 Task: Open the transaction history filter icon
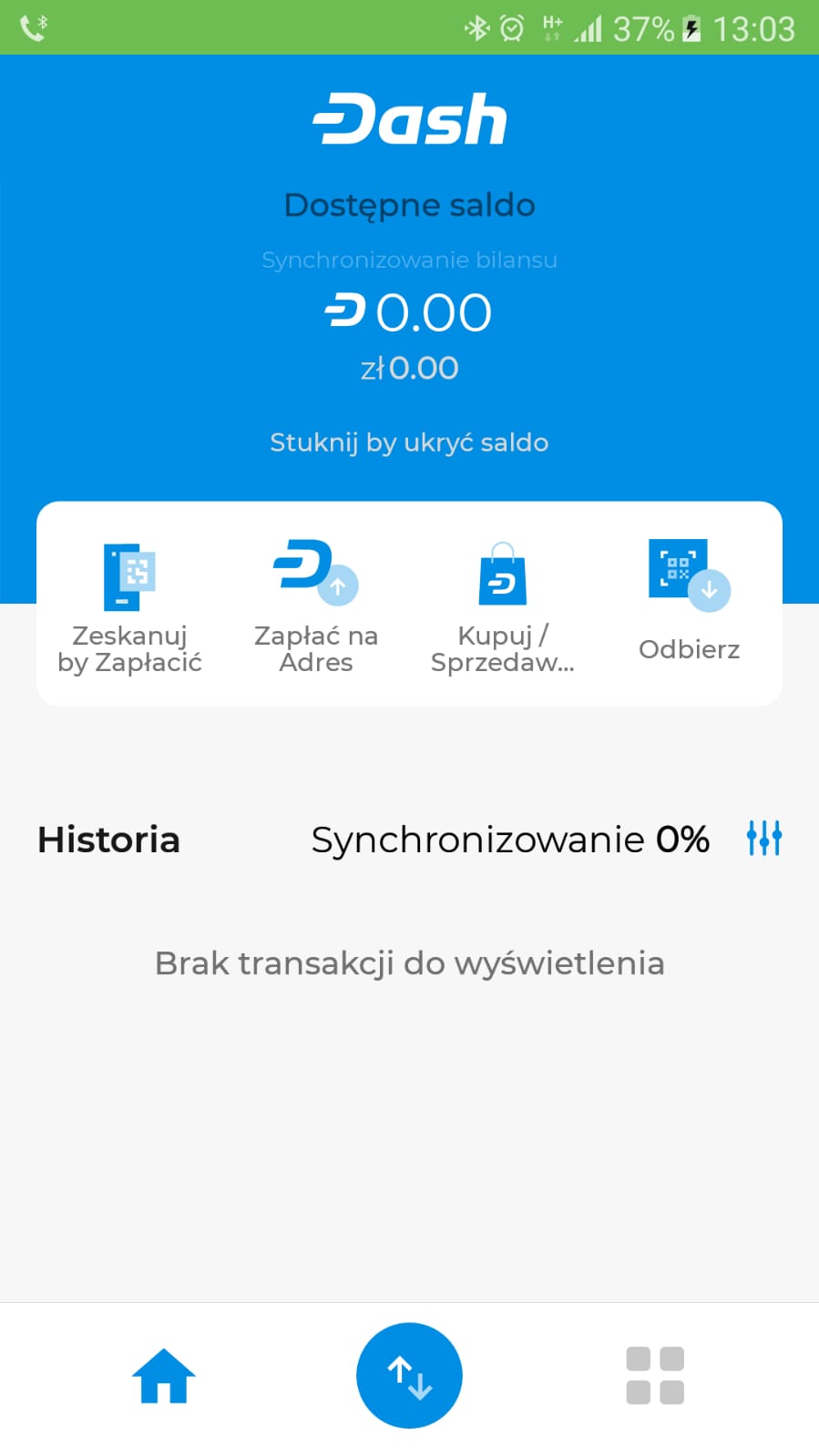763,838
